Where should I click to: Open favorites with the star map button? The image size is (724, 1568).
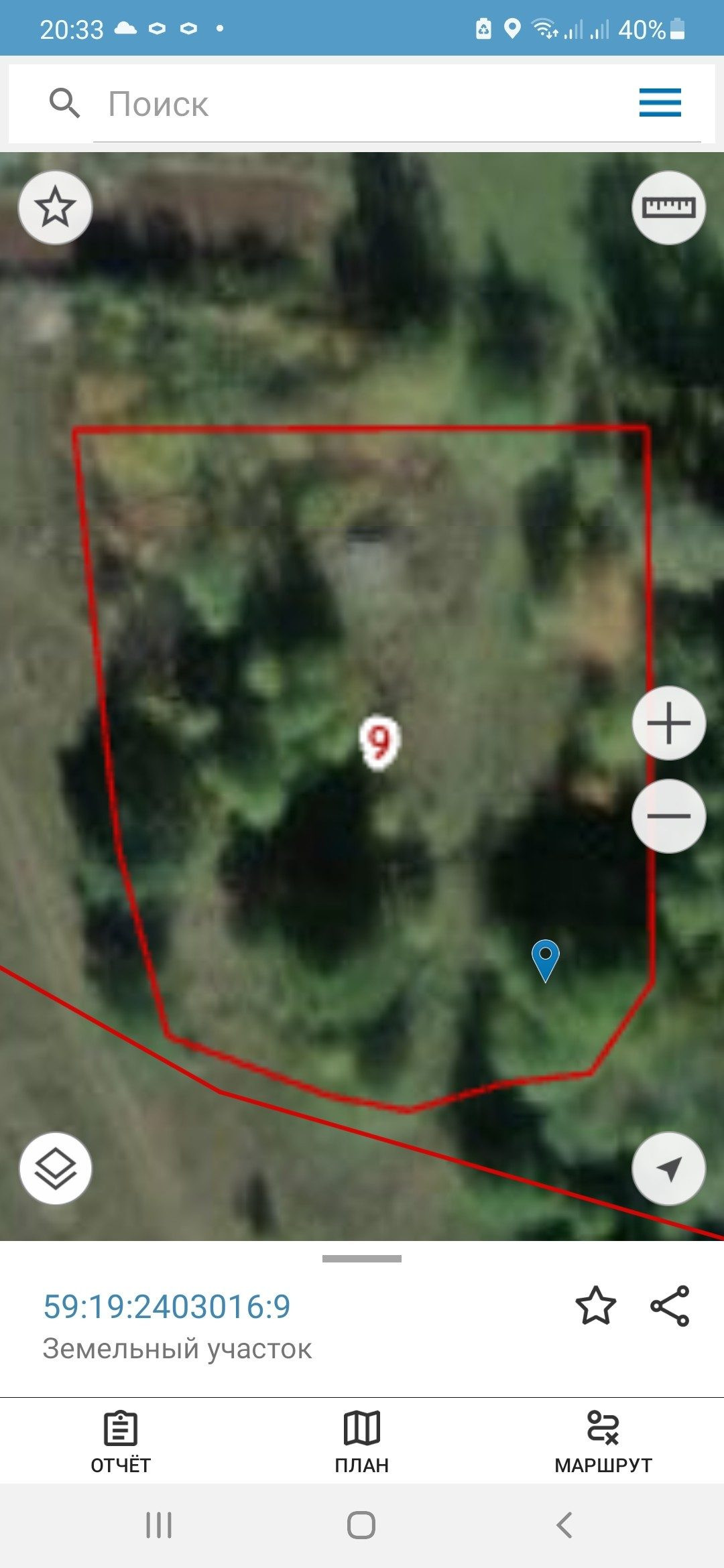point(55,207)
